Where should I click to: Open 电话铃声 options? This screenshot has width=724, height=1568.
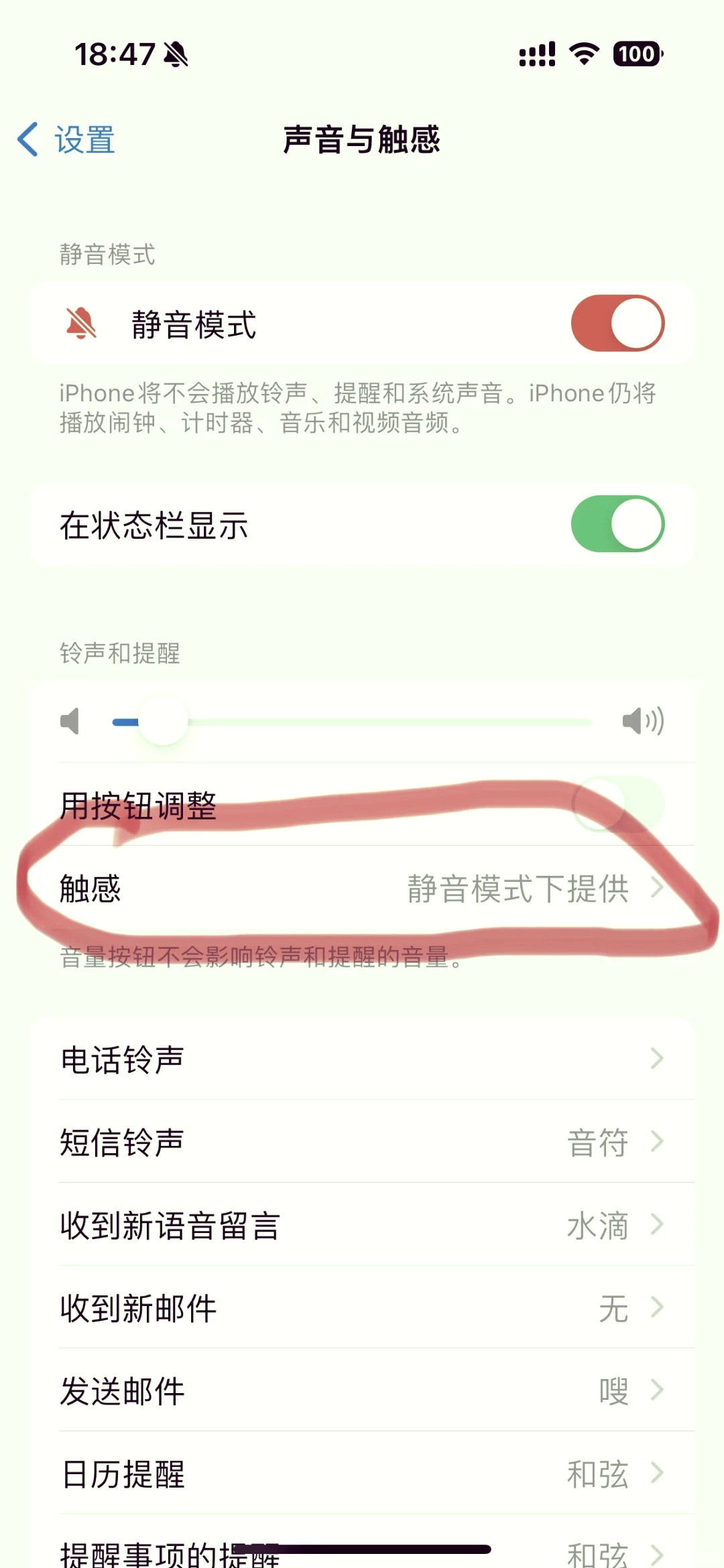(362, 1059)
